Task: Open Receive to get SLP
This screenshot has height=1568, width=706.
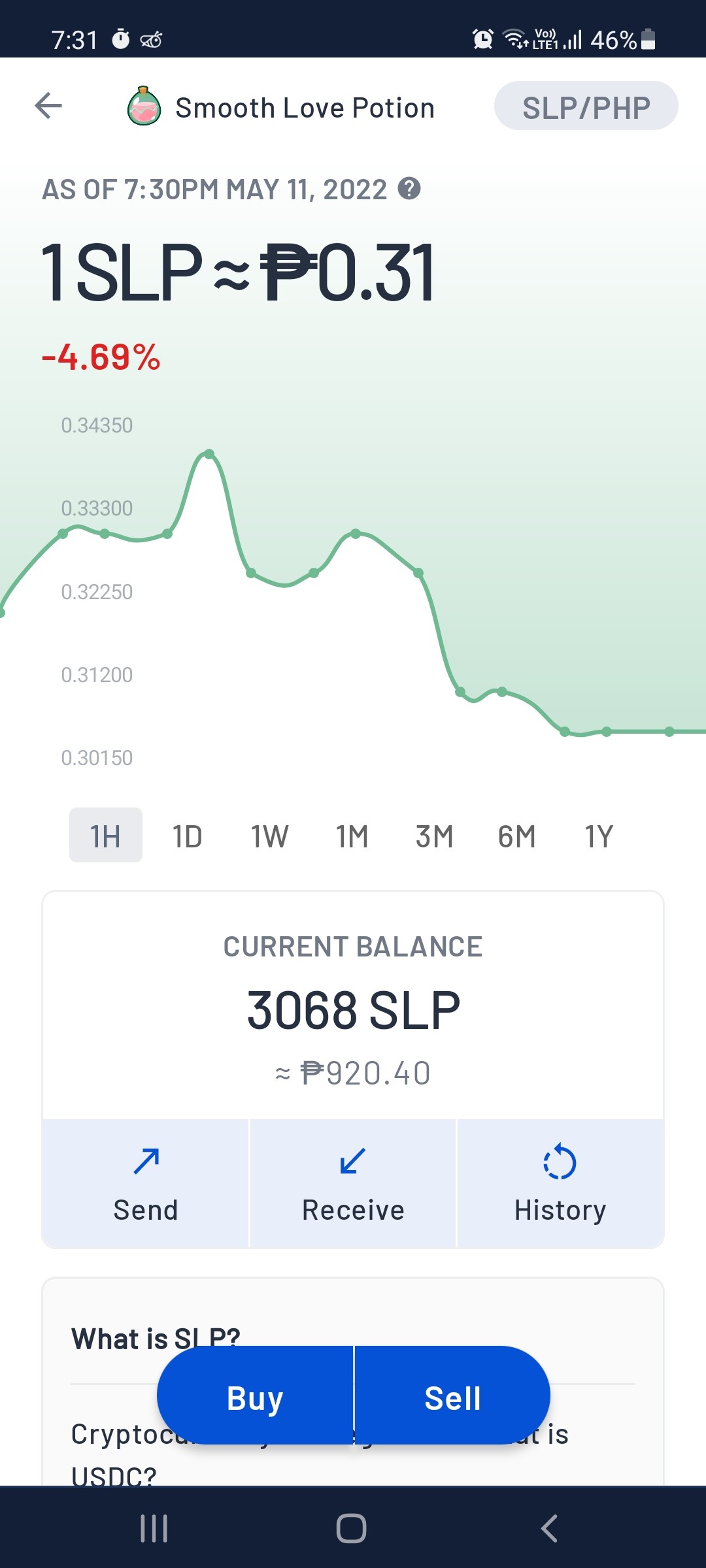Action: [x=353, y=1183]
